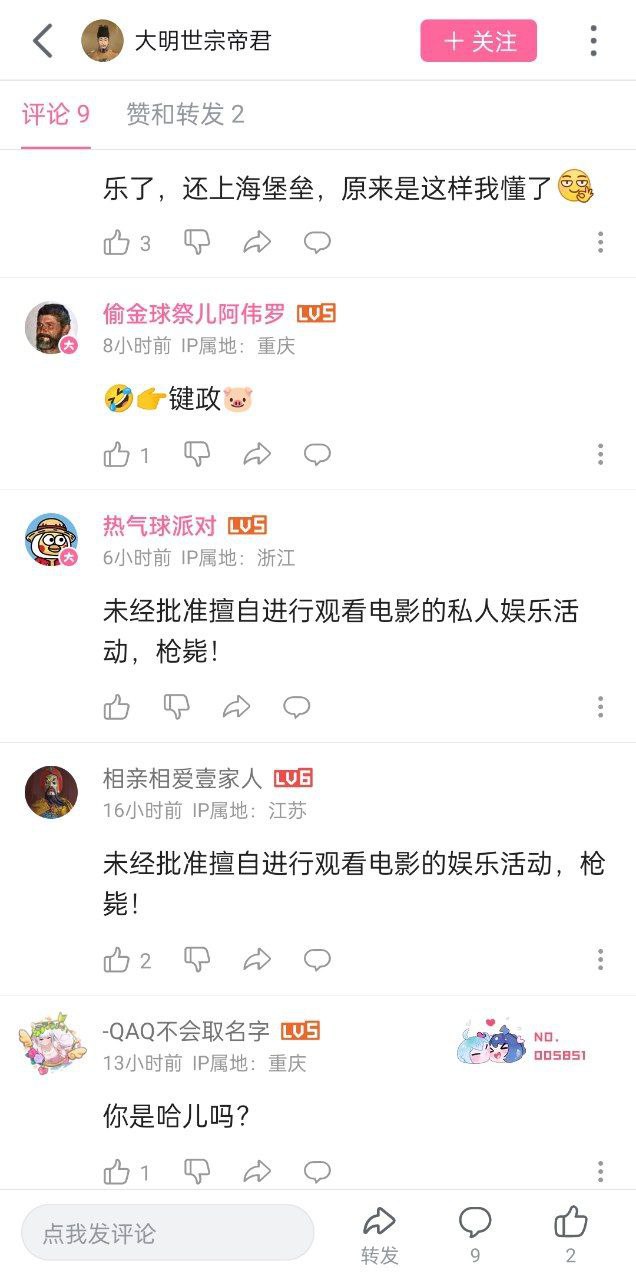Go back using the top-left arrow
This screenshot has height=1280, width=636.
click(42, 41)
